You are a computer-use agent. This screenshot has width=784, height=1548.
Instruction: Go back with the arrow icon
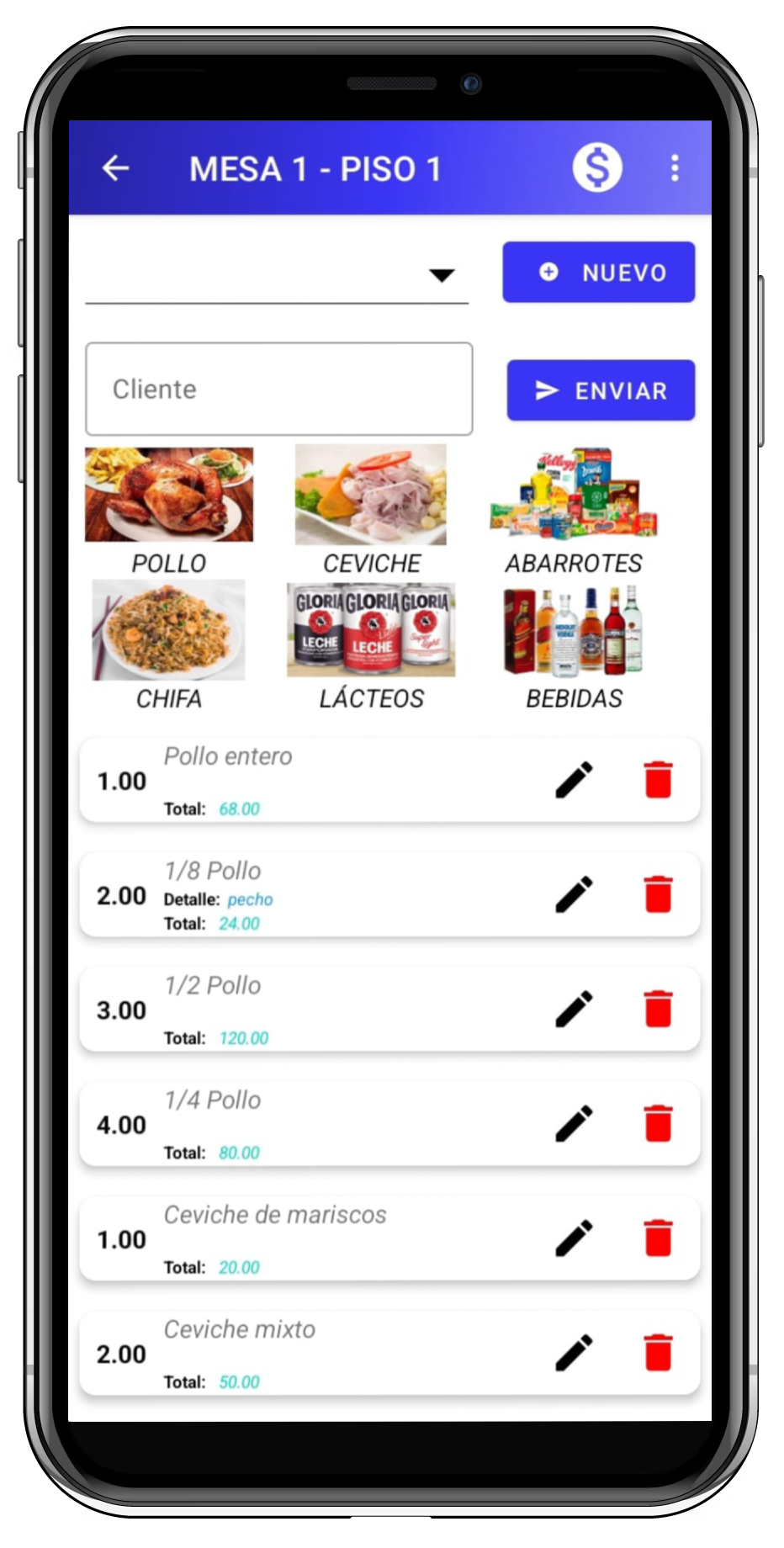point(116,168)
